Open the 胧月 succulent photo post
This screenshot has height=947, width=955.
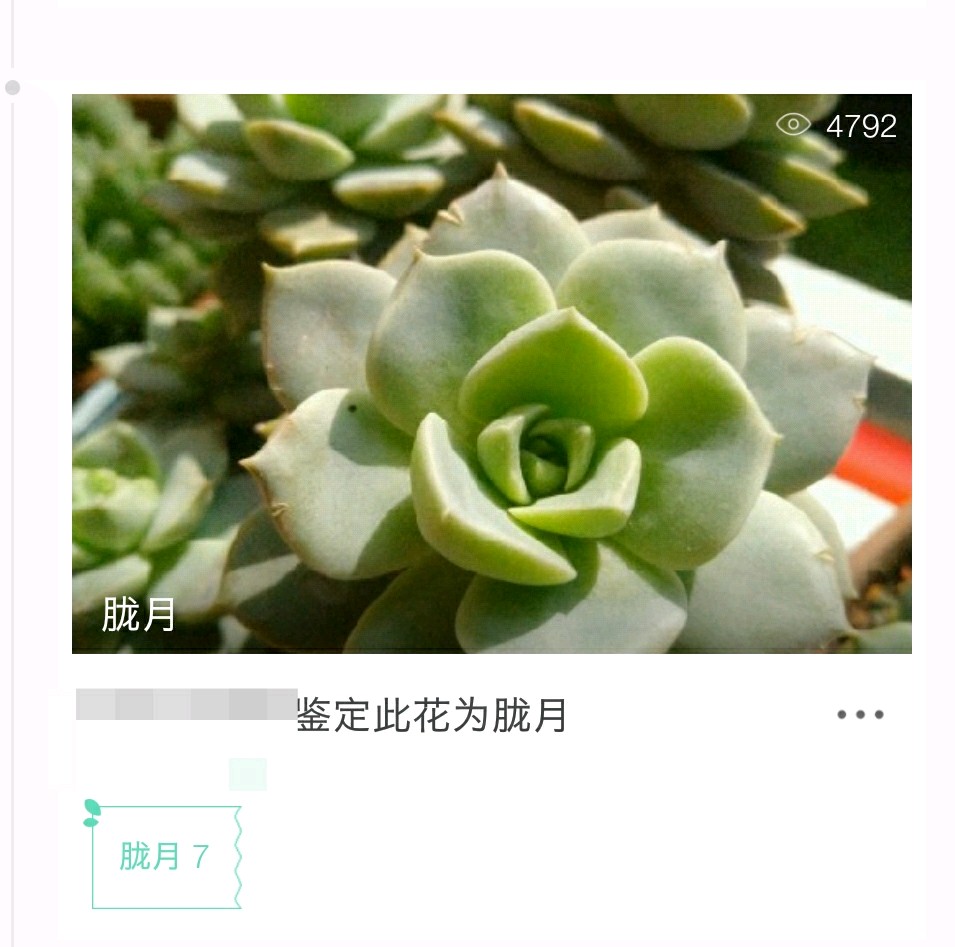pyautogui.click(x=491, y=373)
